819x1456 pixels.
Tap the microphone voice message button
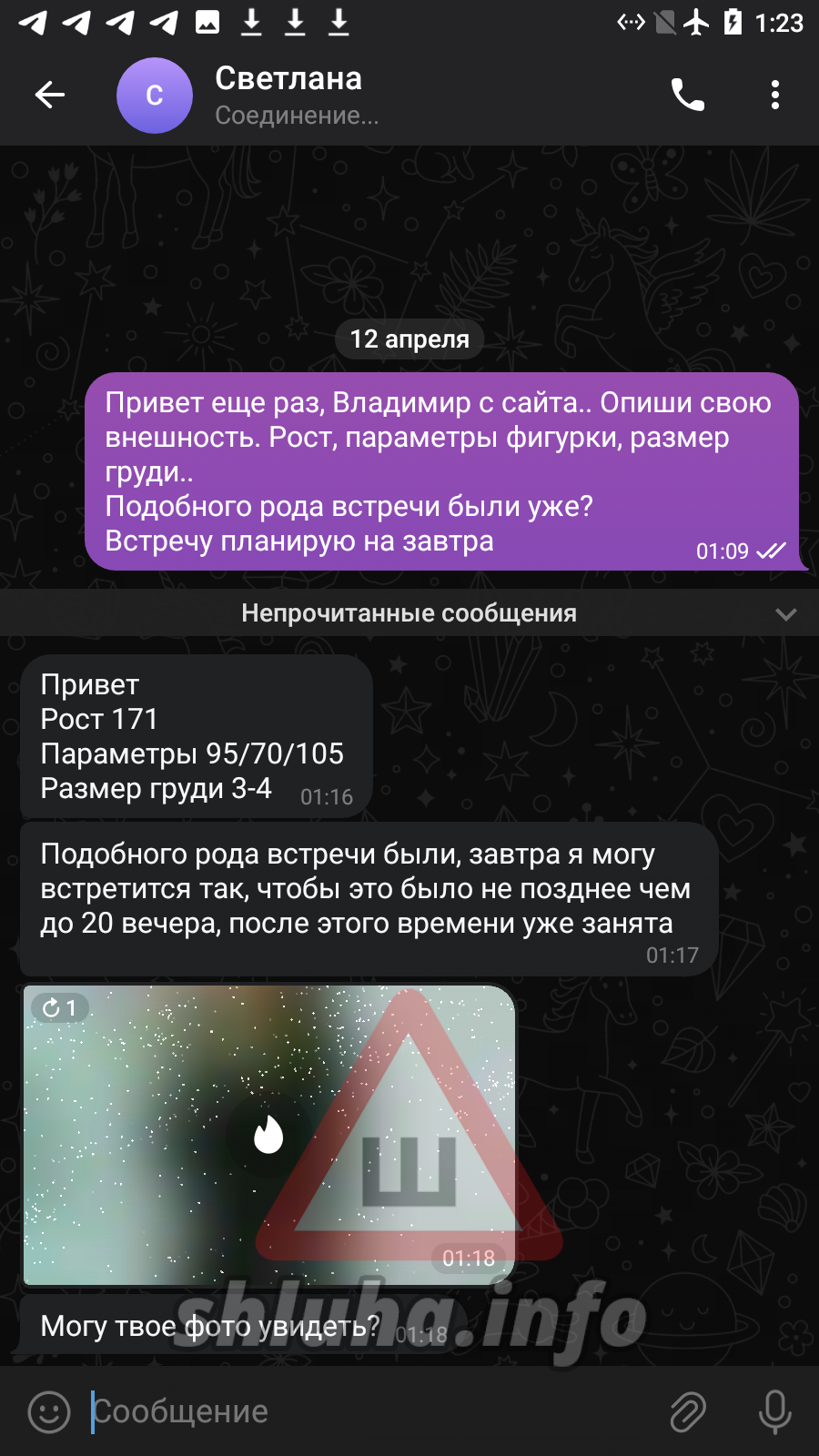point(775,1411)
